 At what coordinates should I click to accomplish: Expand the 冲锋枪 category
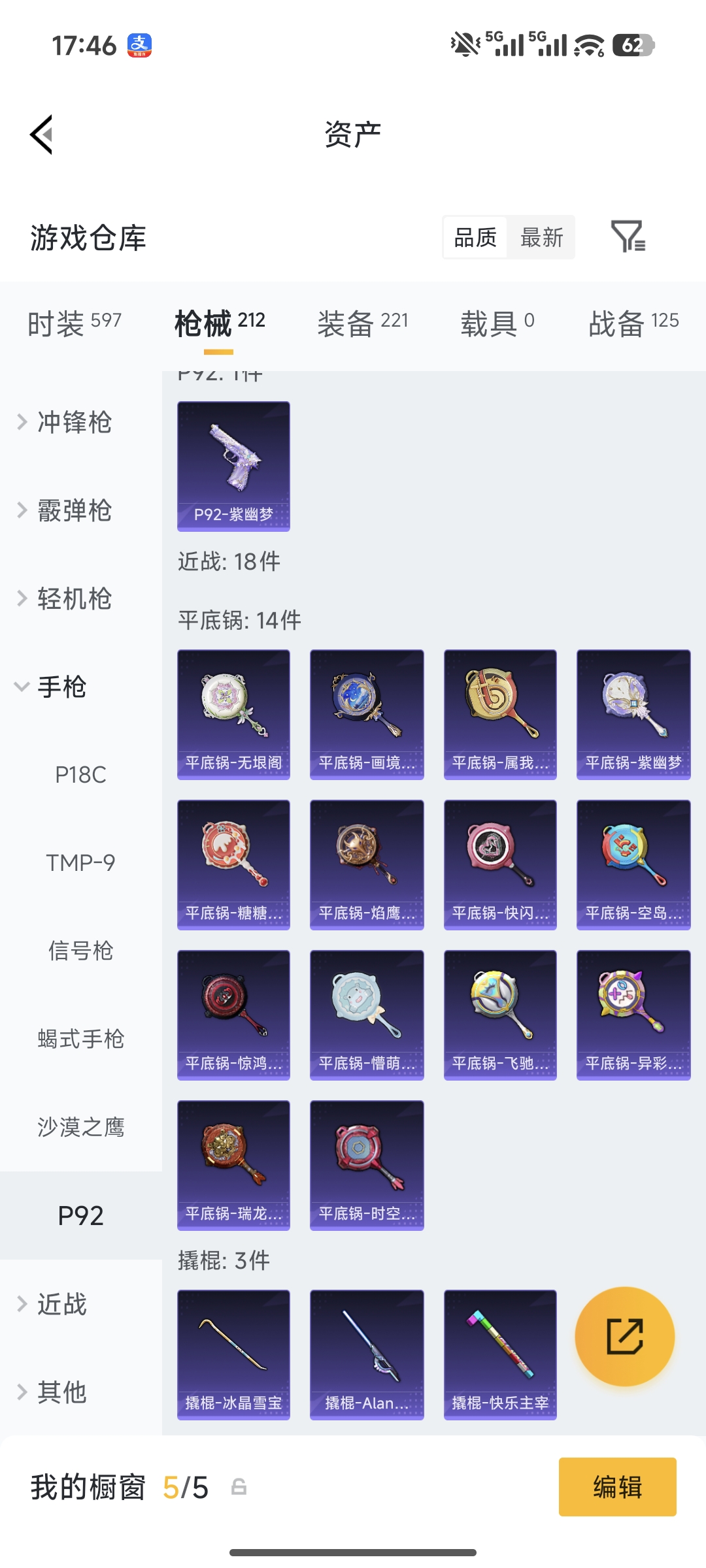(x=73, y=423)
